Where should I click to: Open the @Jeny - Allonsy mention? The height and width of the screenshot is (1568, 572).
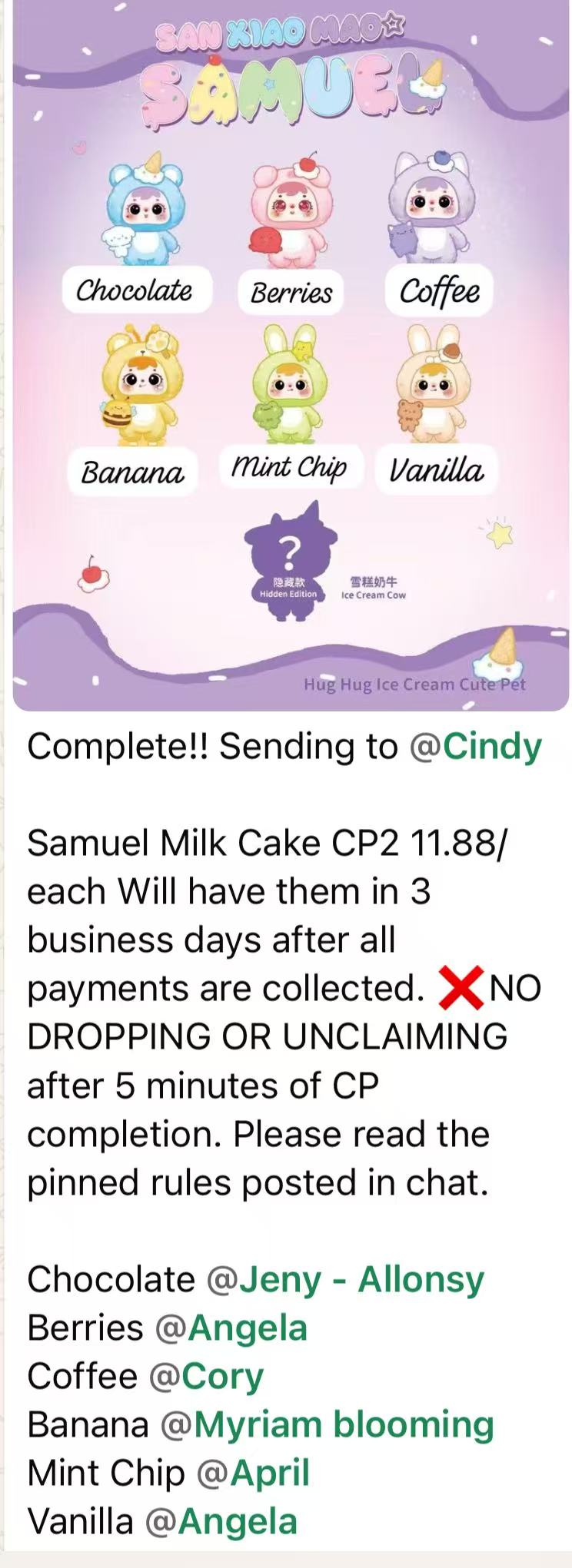[x=346, y=1280]
